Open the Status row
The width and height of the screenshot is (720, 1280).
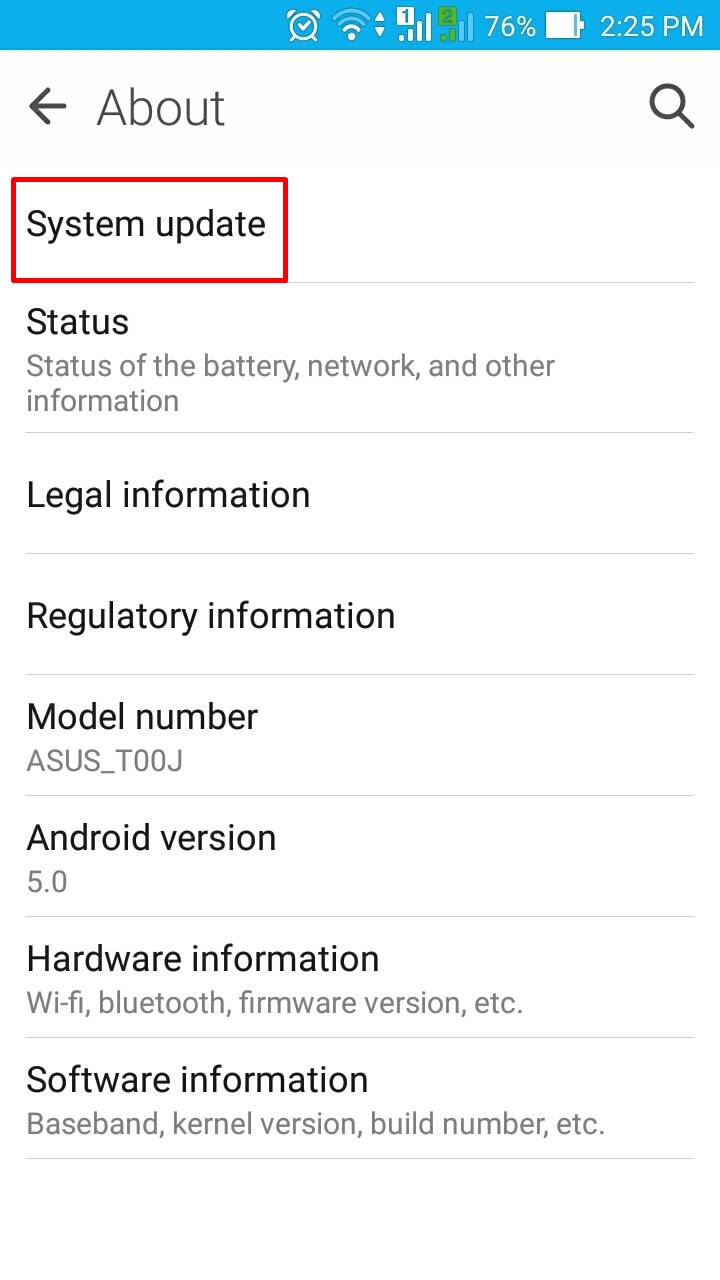pyautogui.click(x=360, y=358)
